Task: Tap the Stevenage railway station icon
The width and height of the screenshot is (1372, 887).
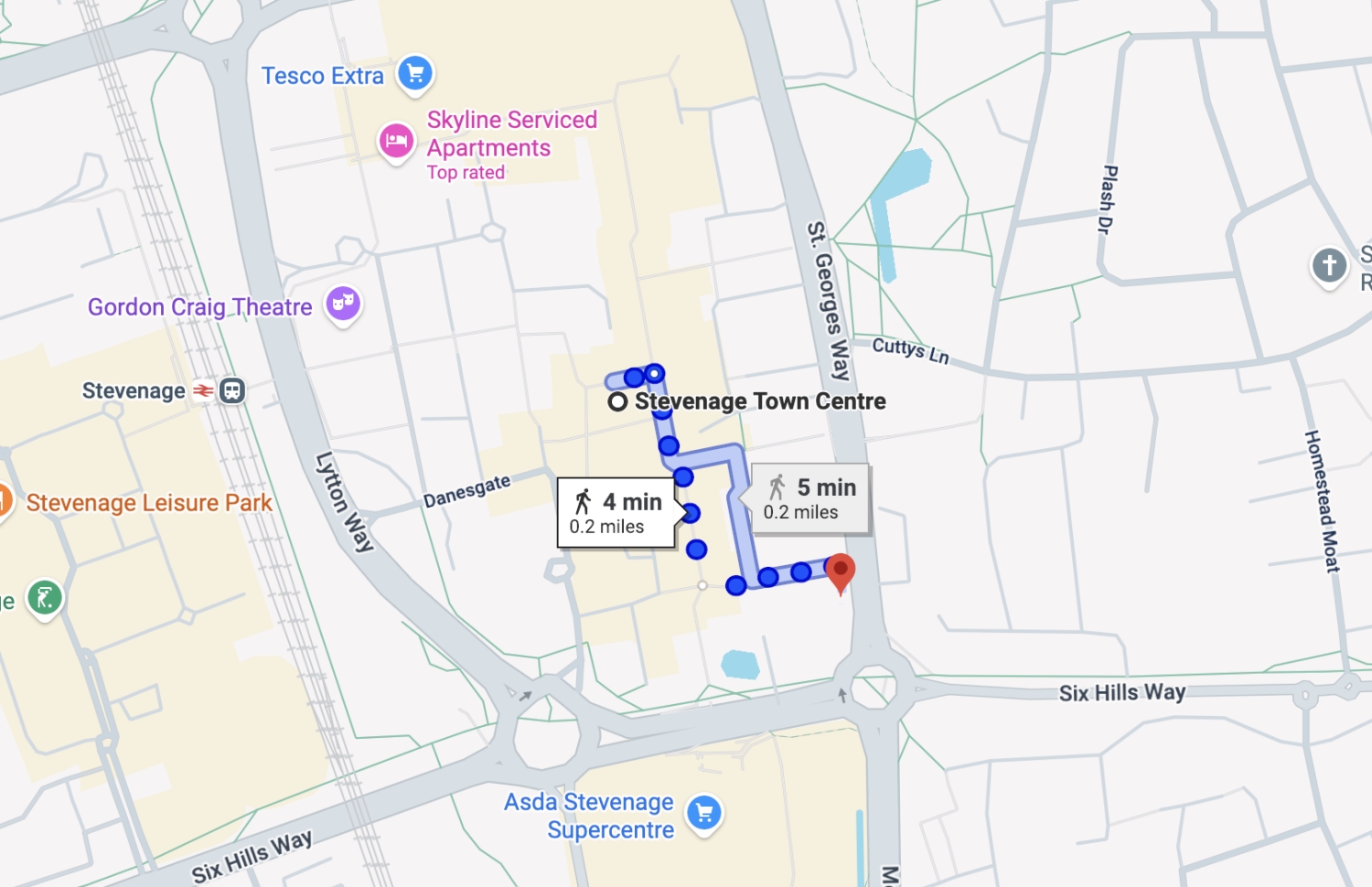Action: click(x=203, y=391)
